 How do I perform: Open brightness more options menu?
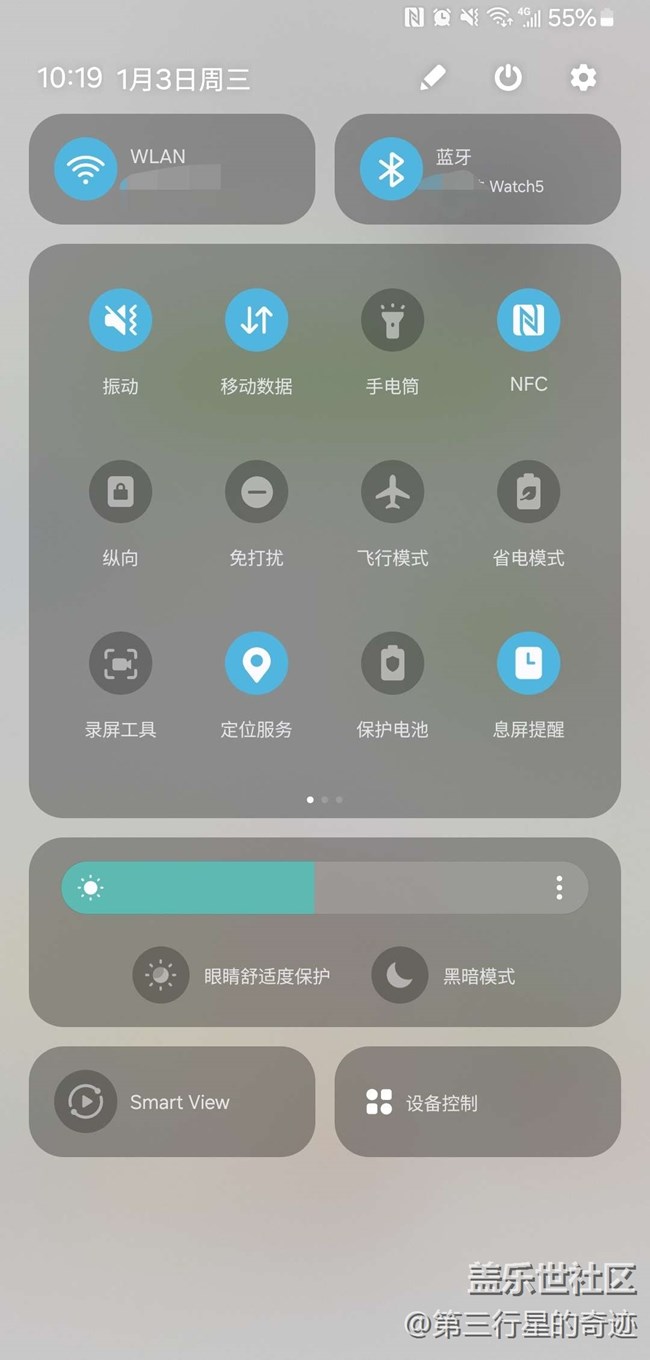(559, 887)
